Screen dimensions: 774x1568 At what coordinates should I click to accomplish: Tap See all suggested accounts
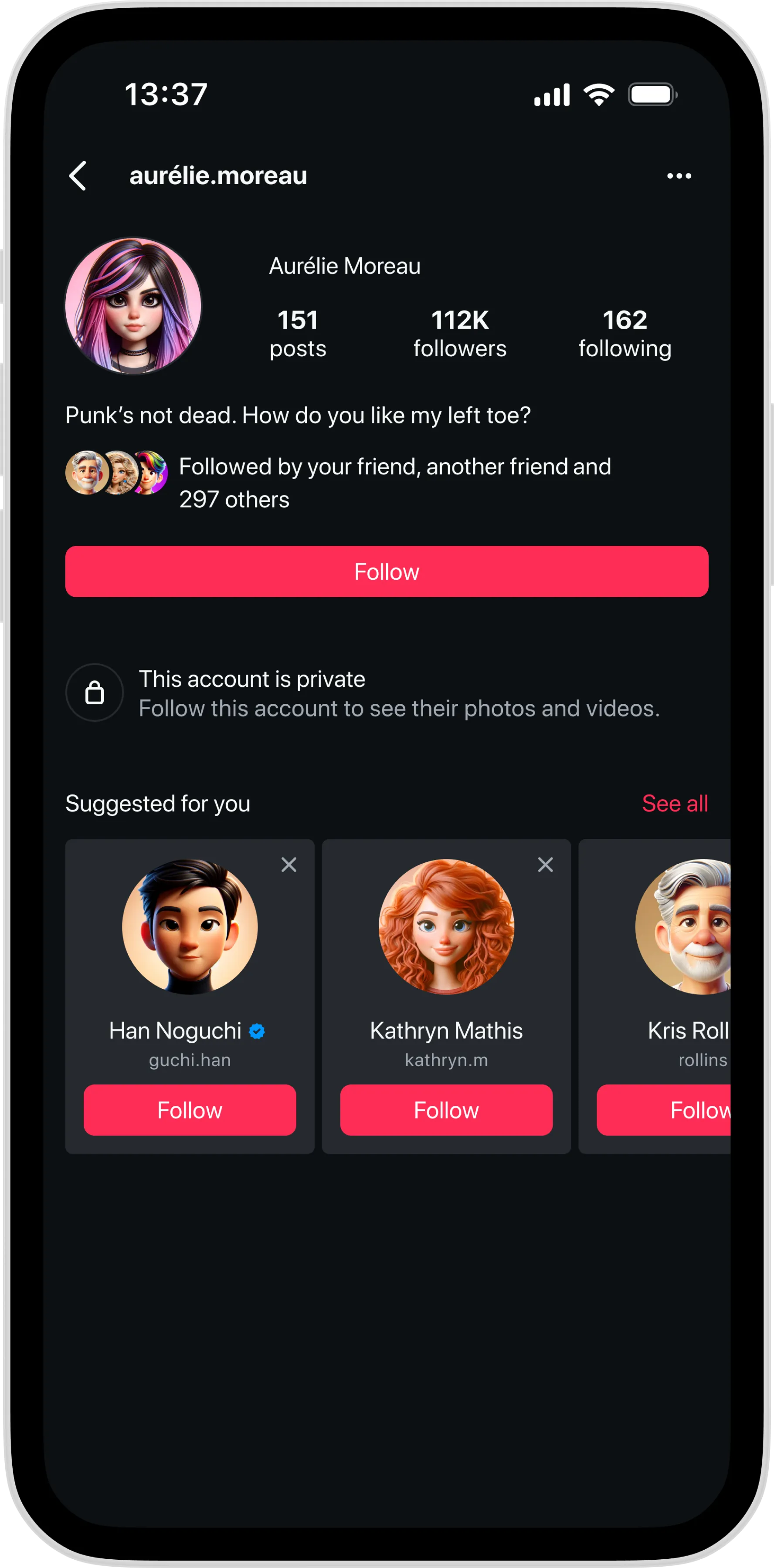tap(675, 804)
